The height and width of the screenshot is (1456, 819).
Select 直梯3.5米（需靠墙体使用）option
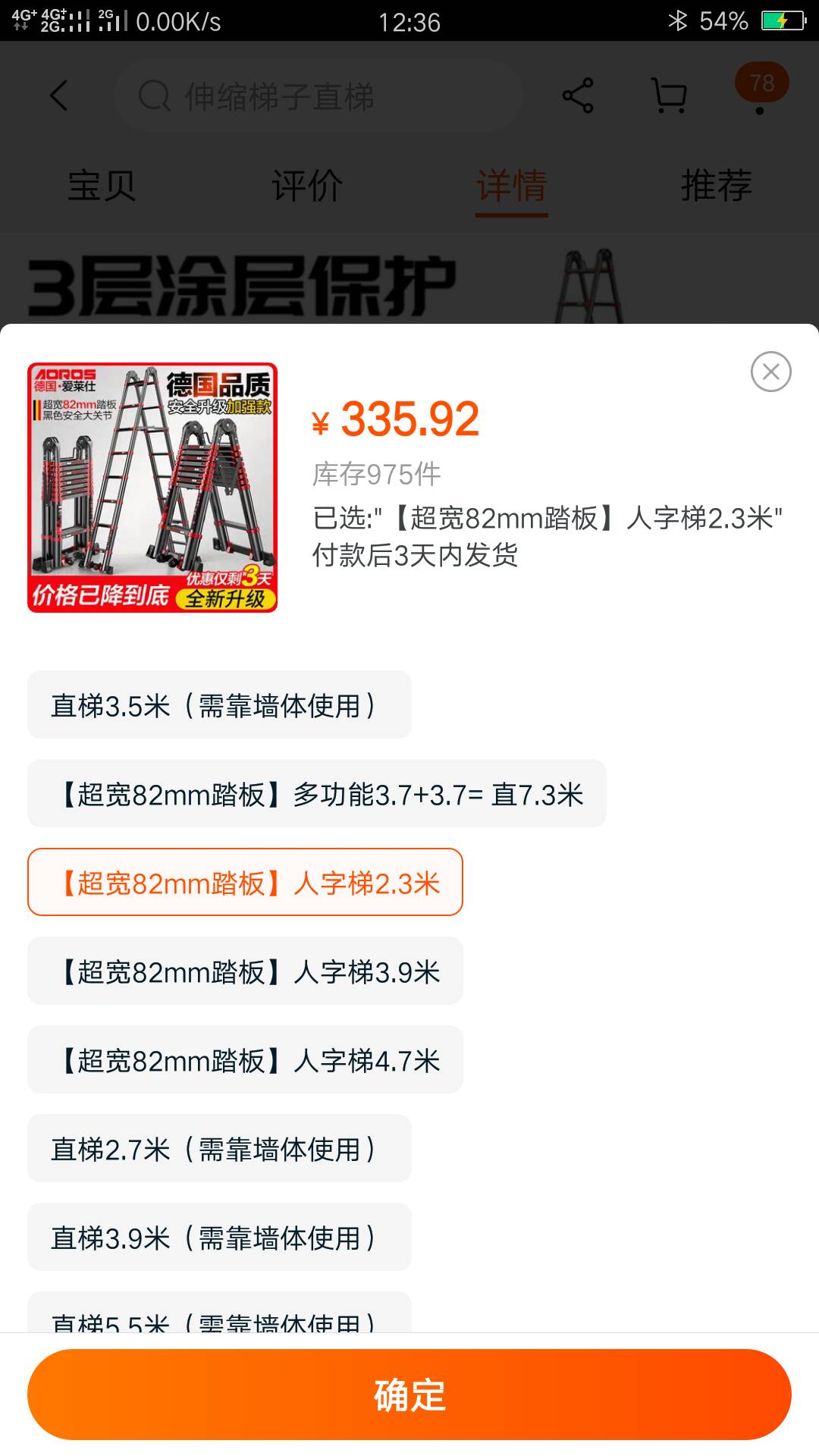[x=219, y=705]
